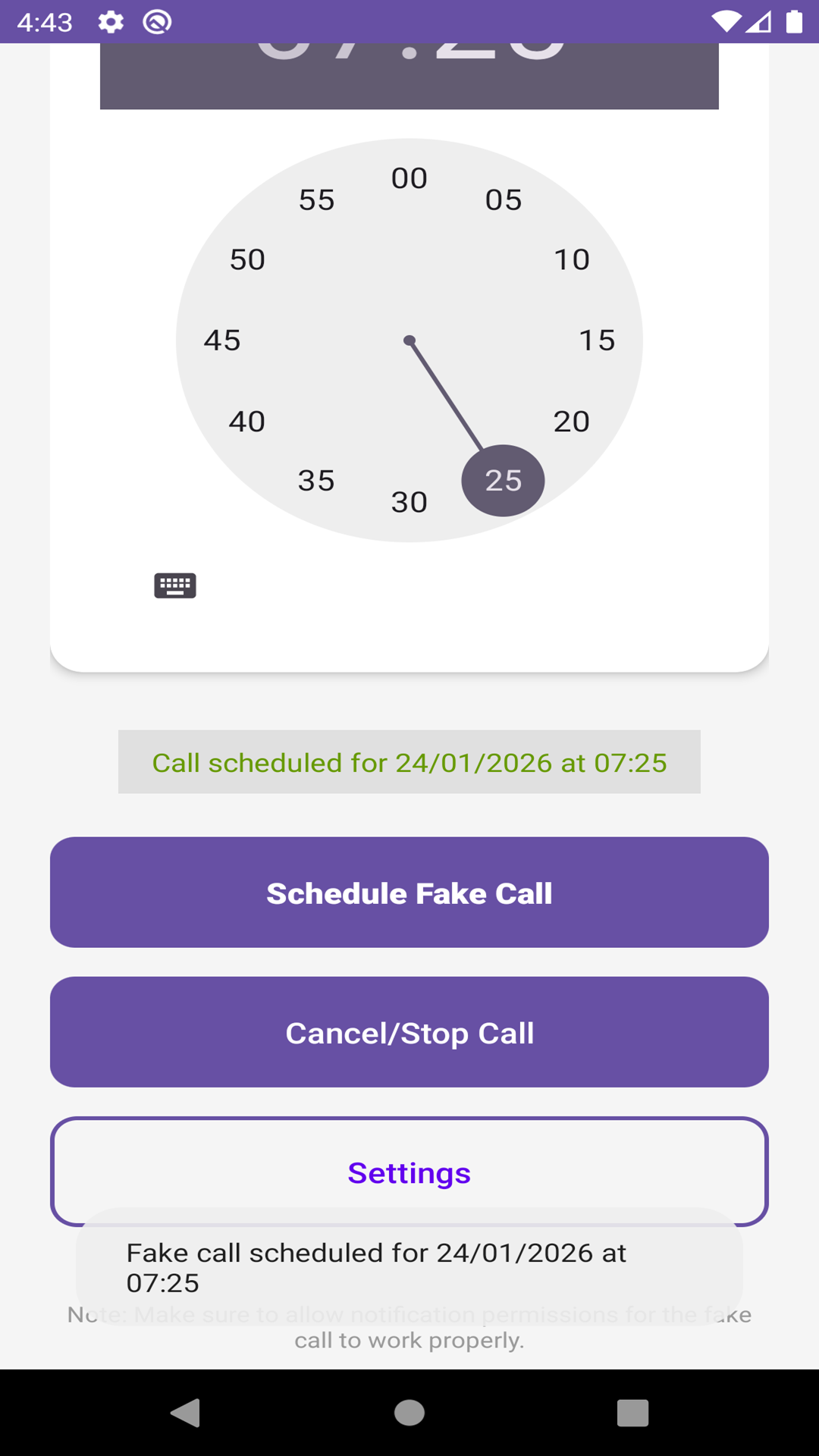Select 50 minutes on the clock dial
Screen dimensions: 819x1456
[x=247, y=259]
